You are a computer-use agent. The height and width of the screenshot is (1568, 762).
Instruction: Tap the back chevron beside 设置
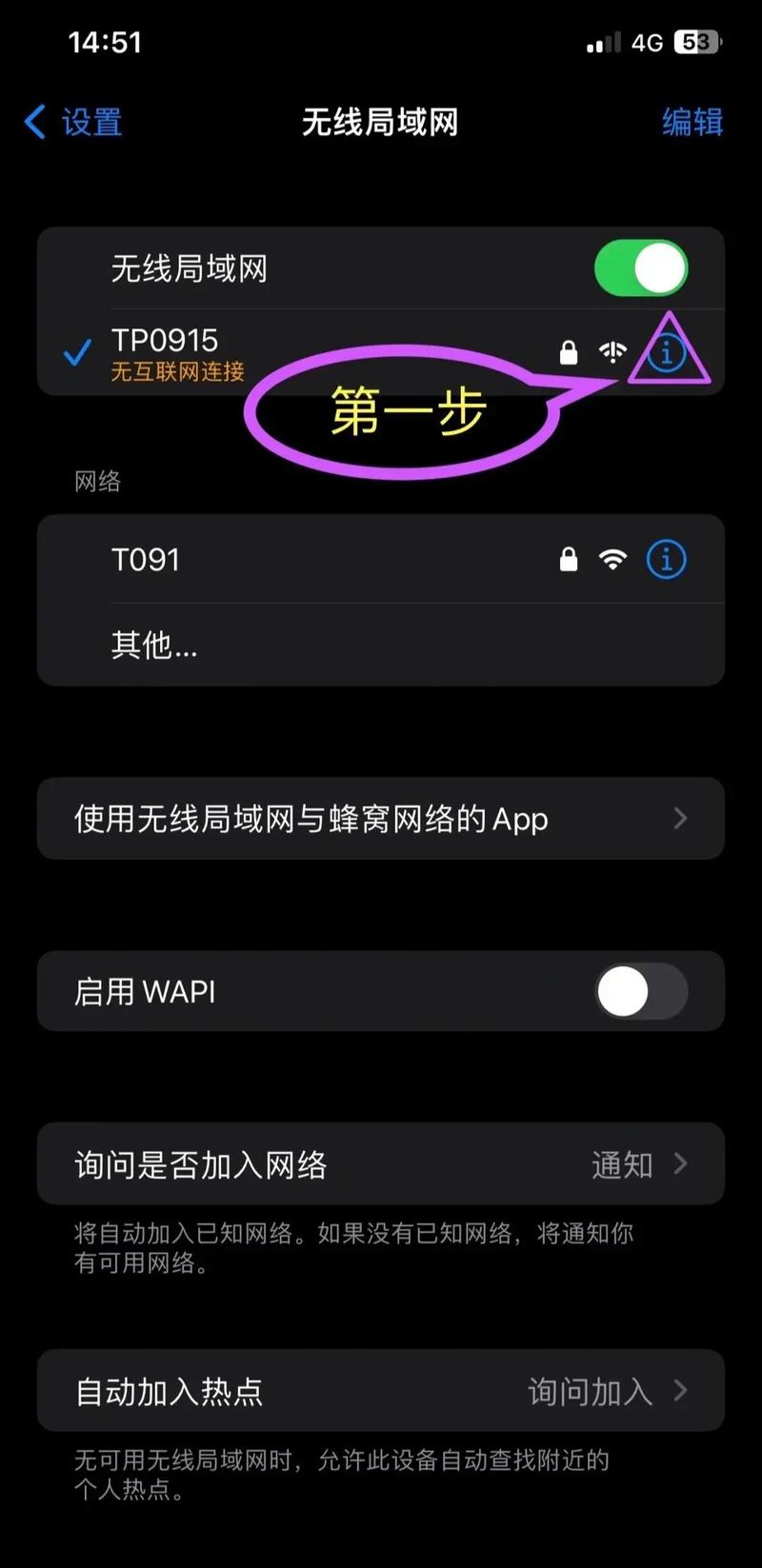click(34, 123)
